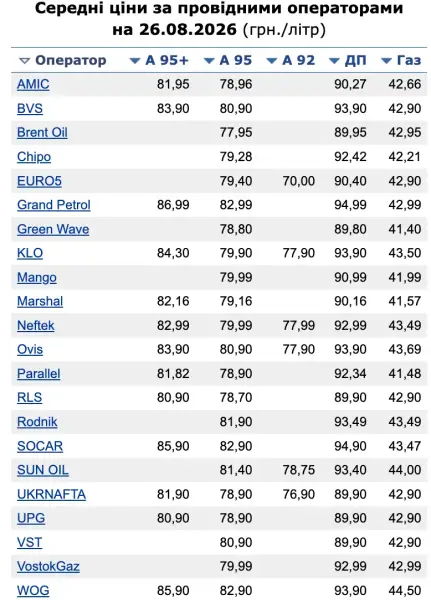Open the Grand Petrol link
This screenshot has height=600, width=431.
point(54,205)
